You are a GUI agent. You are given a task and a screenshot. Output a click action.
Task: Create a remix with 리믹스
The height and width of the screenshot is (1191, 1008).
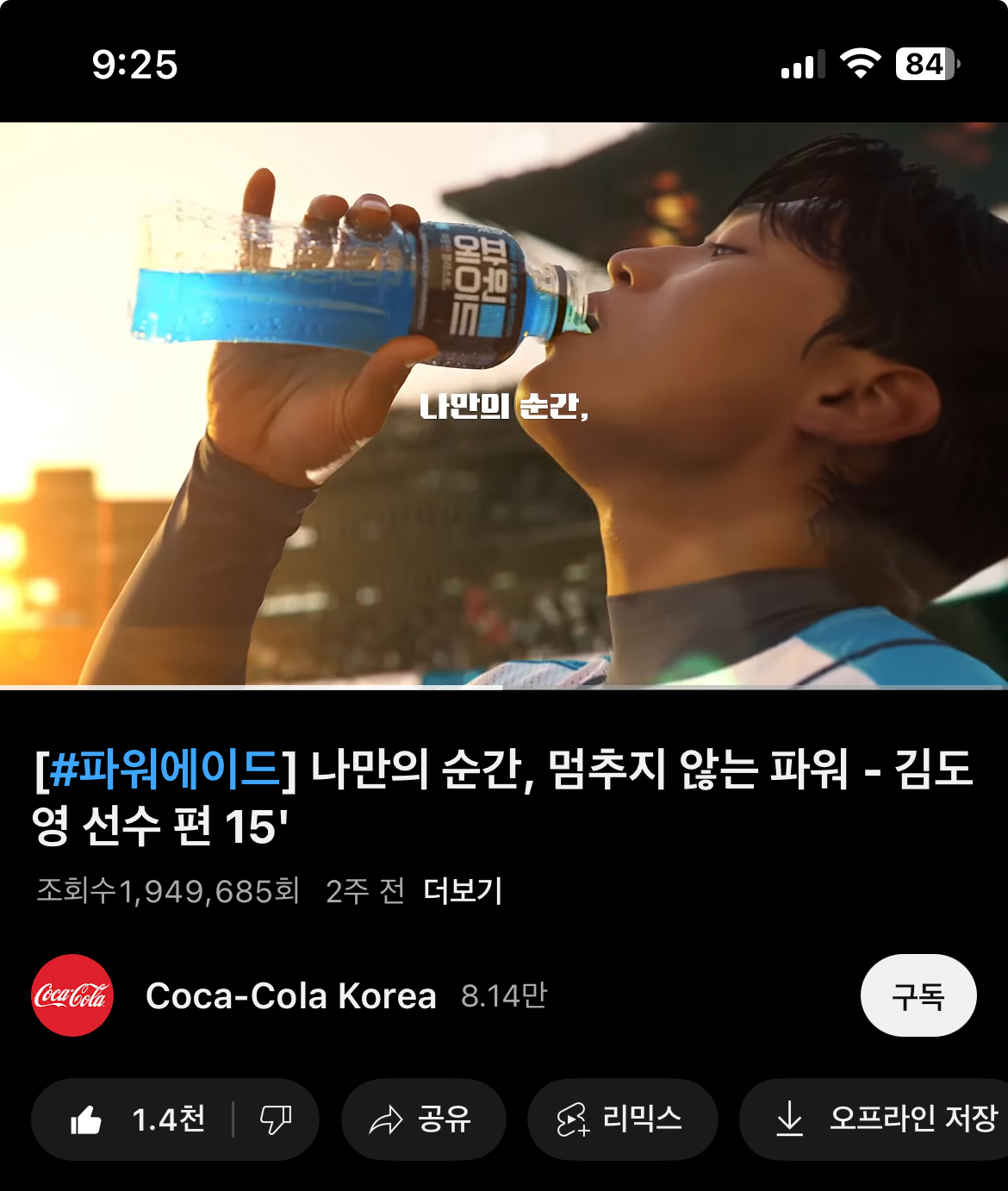pyautogui.click(x=621, y=1119)
